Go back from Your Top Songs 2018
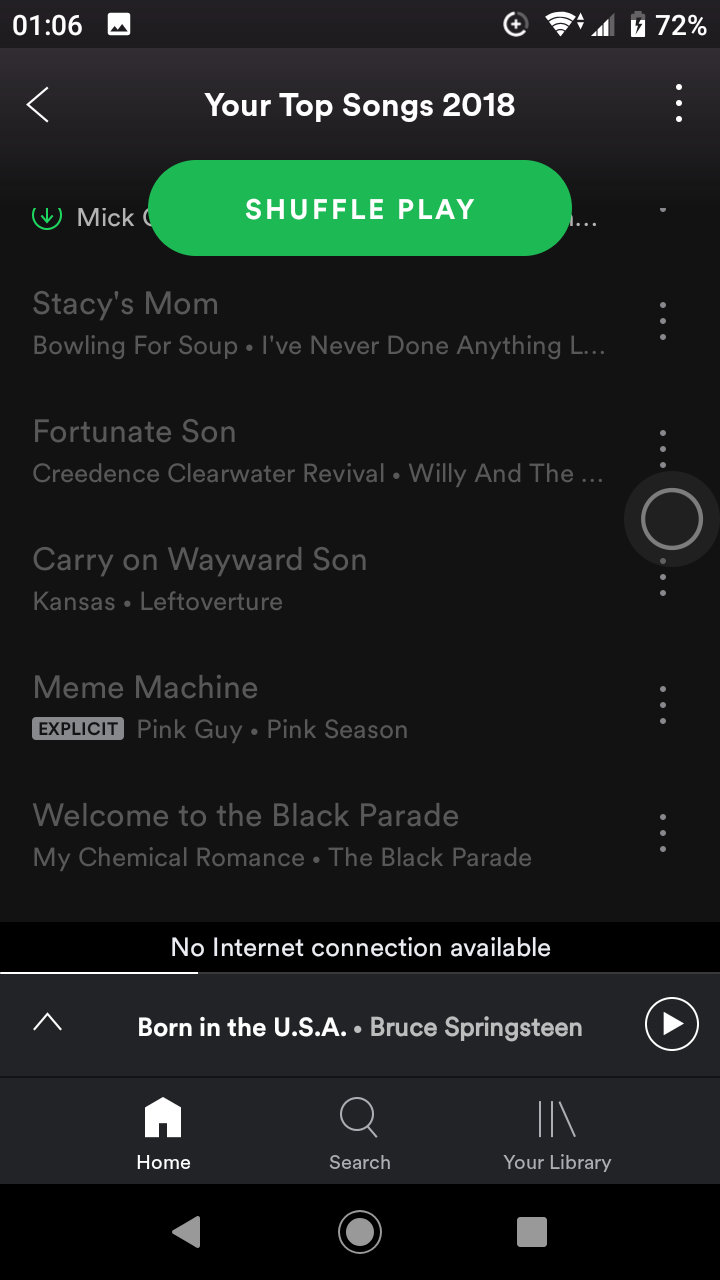Viewport: 720px width, 1280px height. tap(38, 104)
